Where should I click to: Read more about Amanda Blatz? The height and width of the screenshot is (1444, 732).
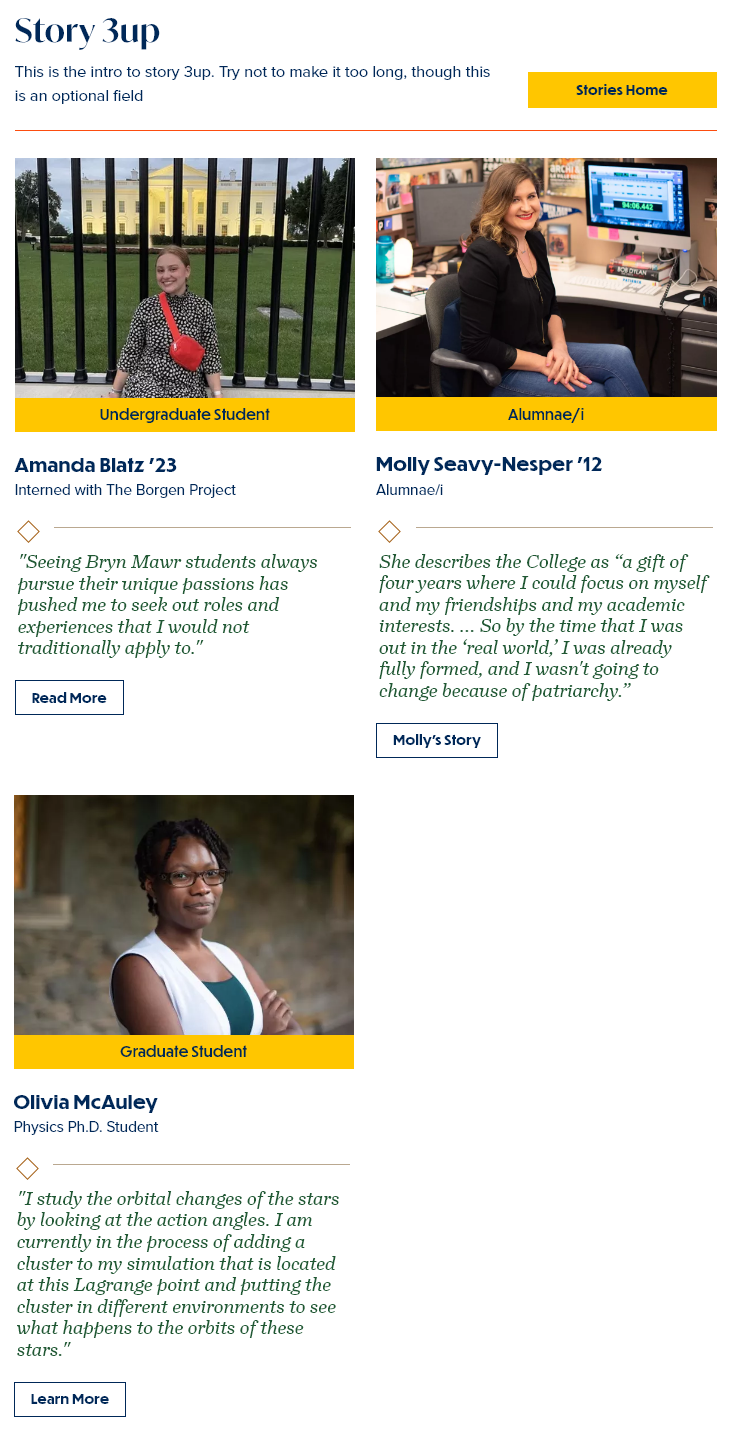[69, 698]
